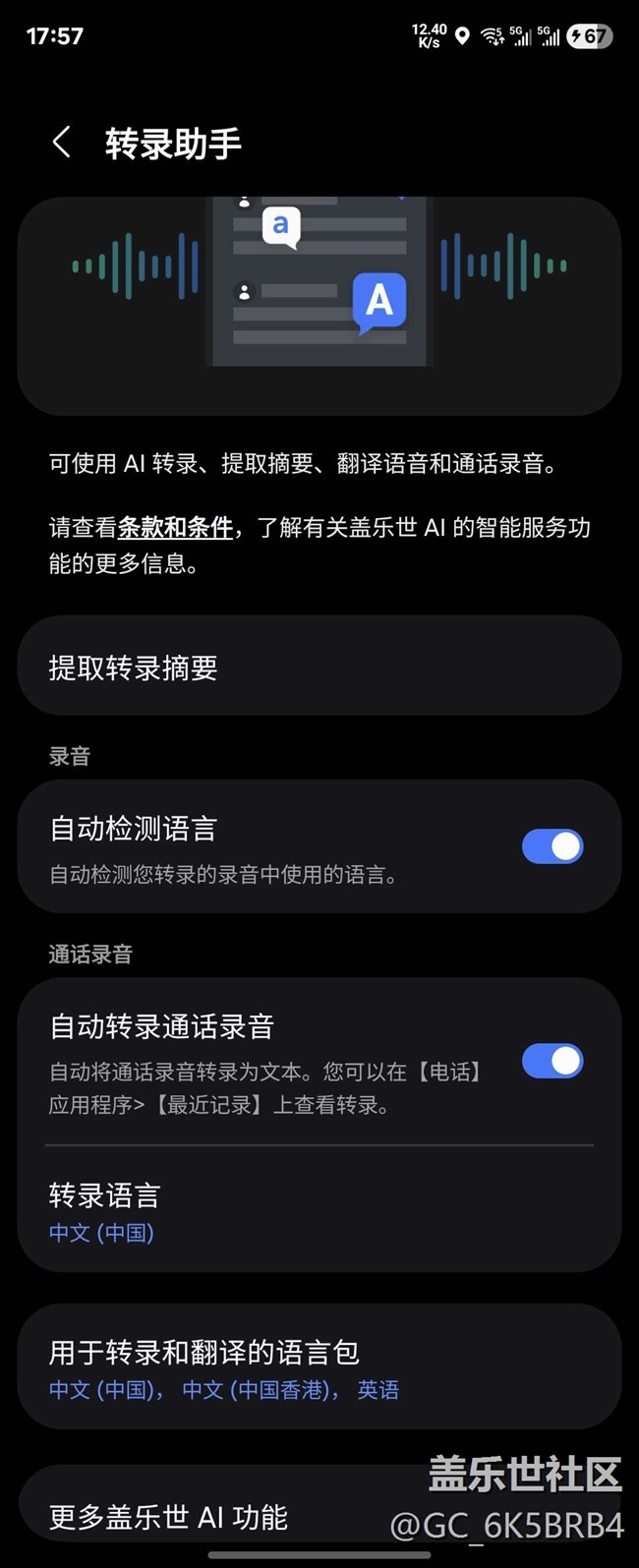The width and height of the screenshot is (639, 1568).
Task: Open the 条款和条件 link
Action: pyautogui.click(x=175, y=528)
